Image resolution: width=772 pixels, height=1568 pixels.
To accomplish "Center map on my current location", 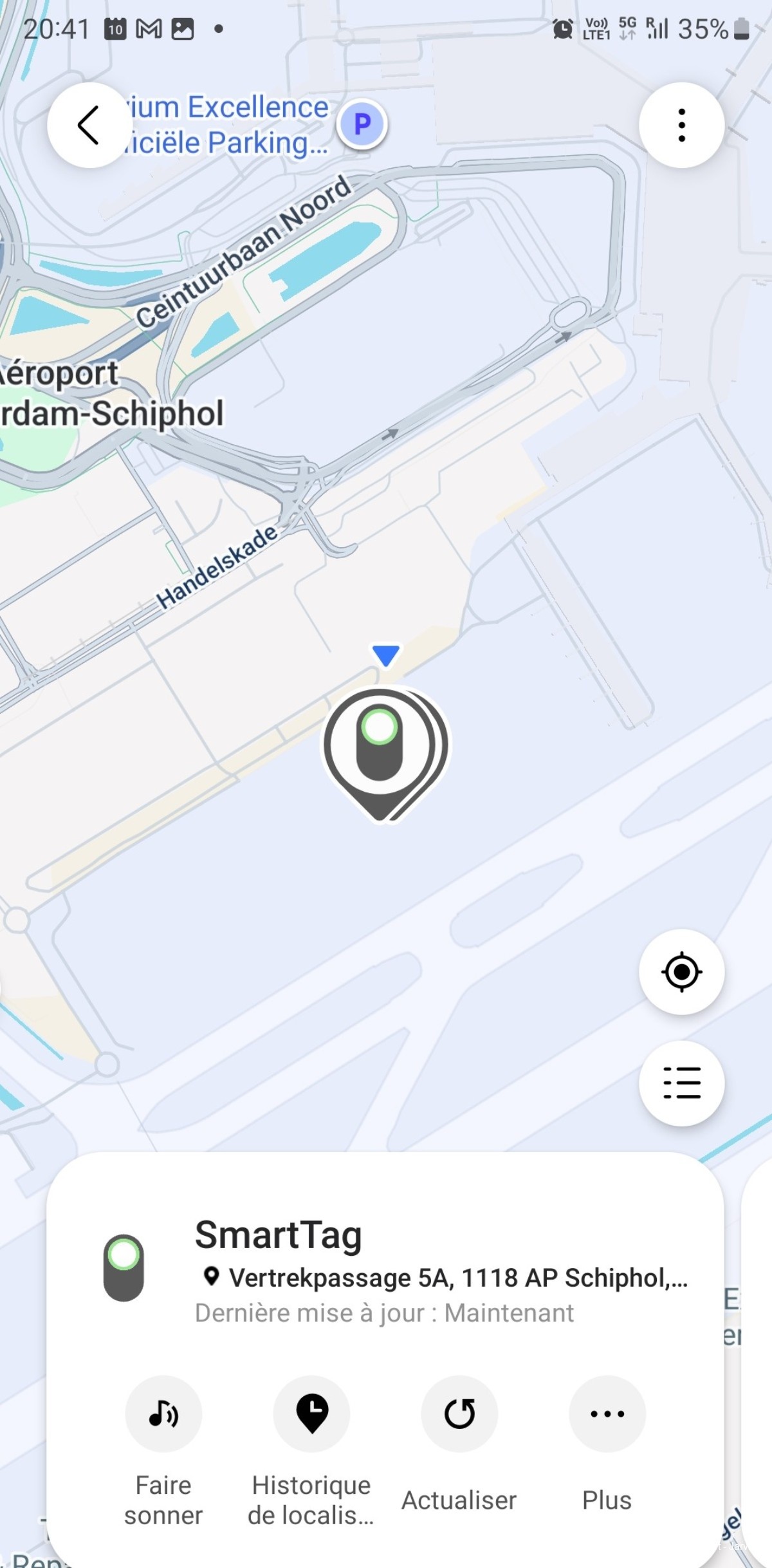I will (x=681, y=971).
